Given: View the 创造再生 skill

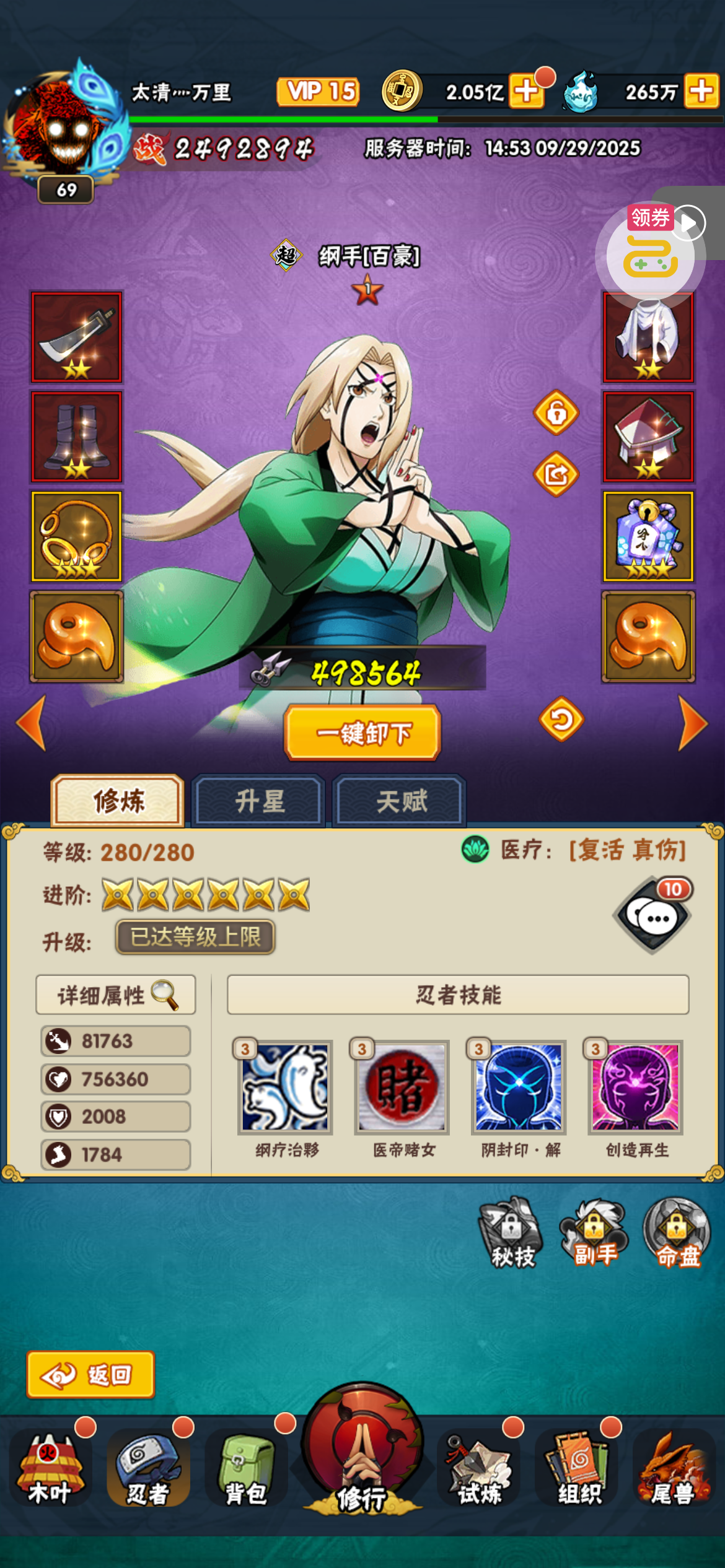Looking at the screenshot, I should coord(635,1087).
